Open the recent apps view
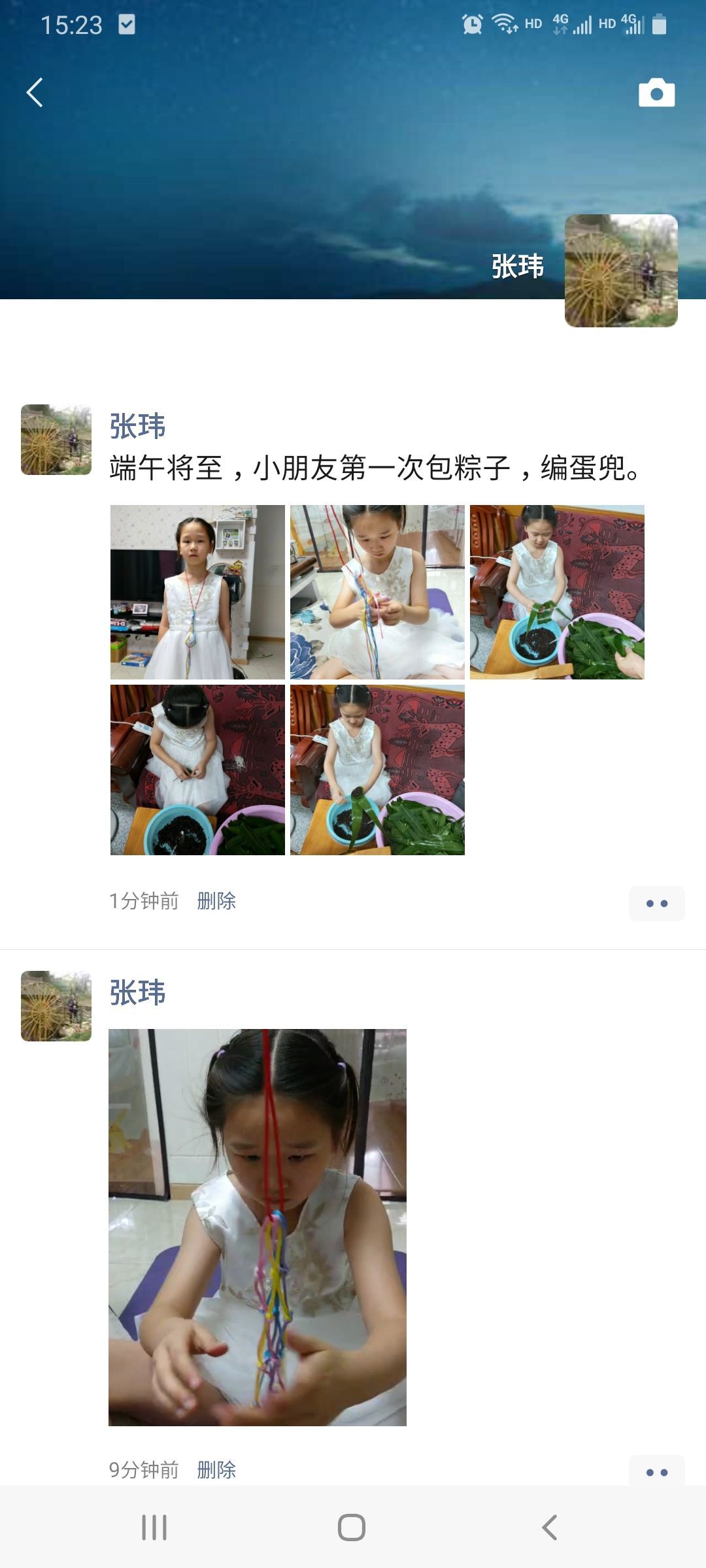This screenshot has width=706, height=1568. (154, 1527)
